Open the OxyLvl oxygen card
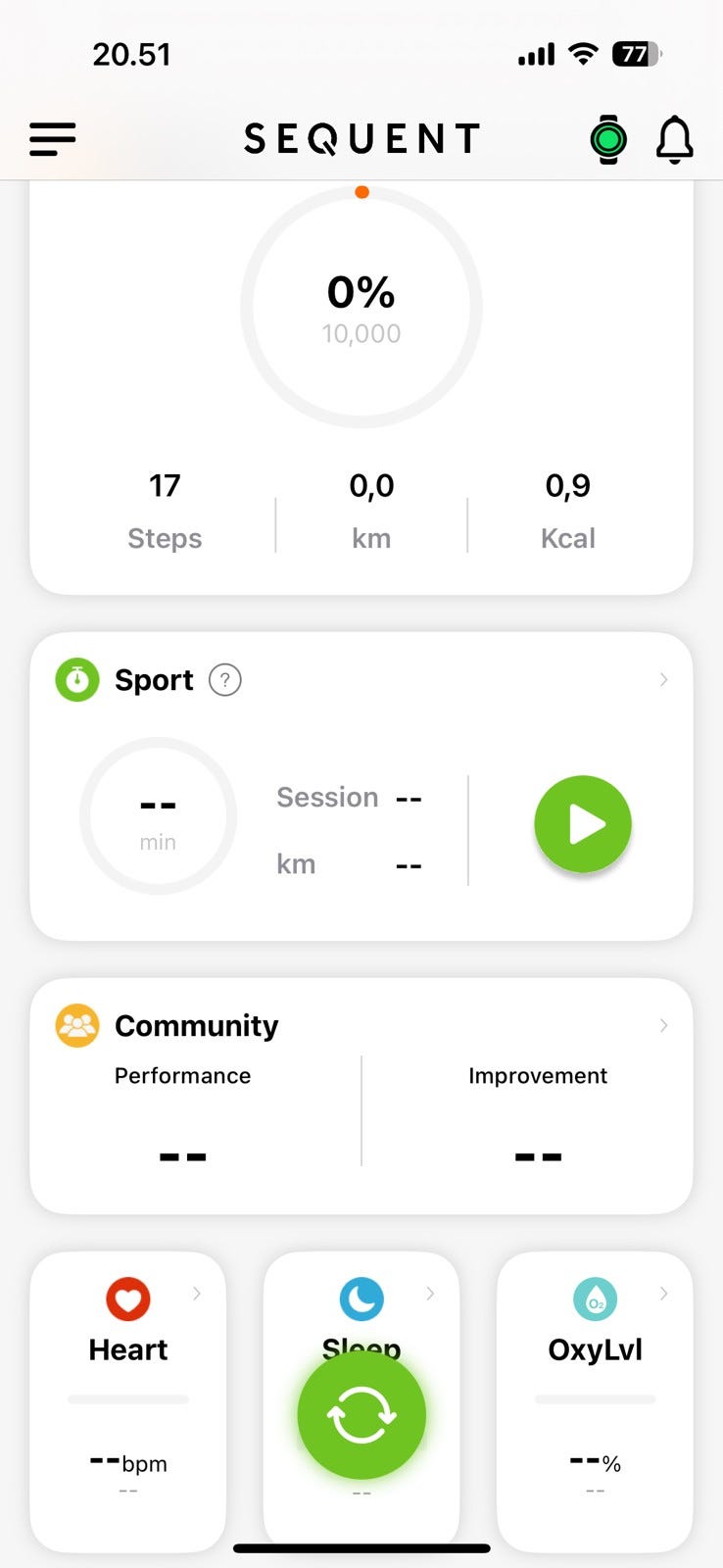This screenshot has width=723, height=1568. click(x=595, y=1401)
